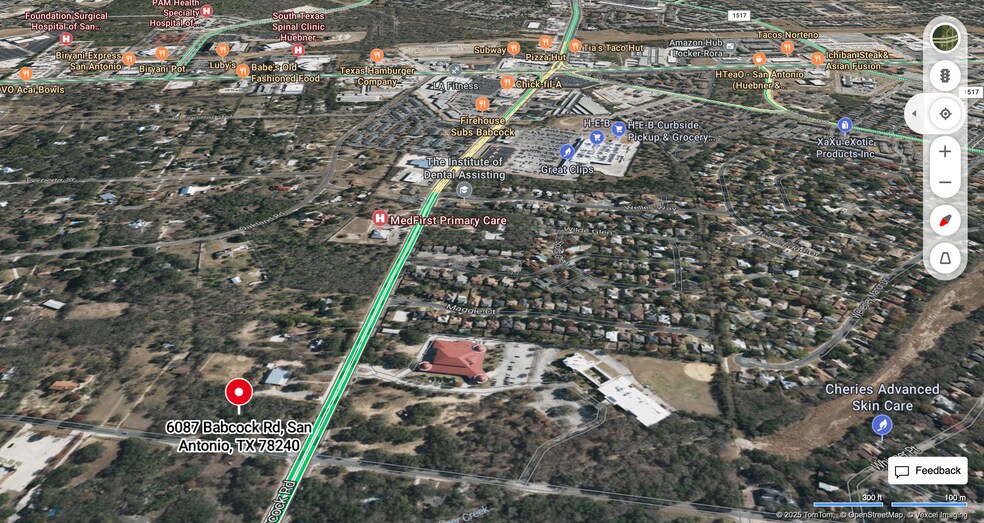
Task: Open Cheries Advanced Skin Care pin
Action: [x=881, y=426]
